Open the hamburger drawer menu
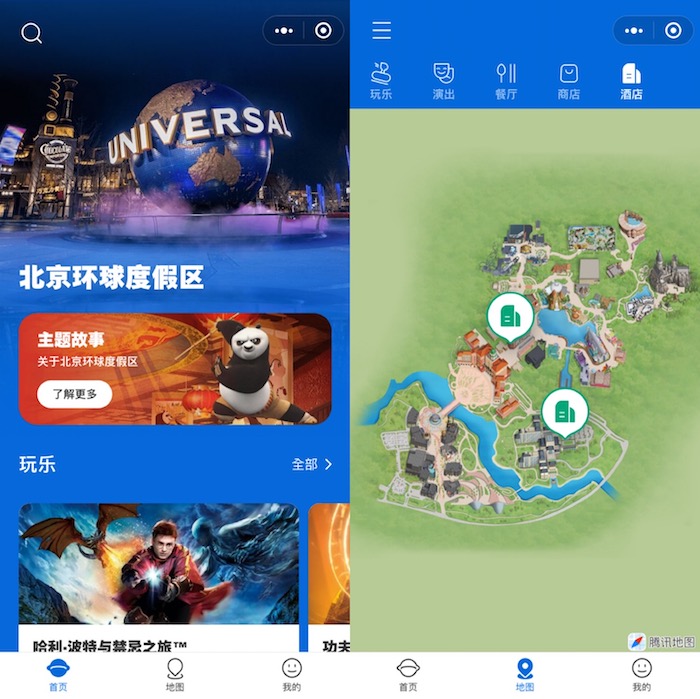This screenshot has height=699, width=700. [x=381, y=31]
